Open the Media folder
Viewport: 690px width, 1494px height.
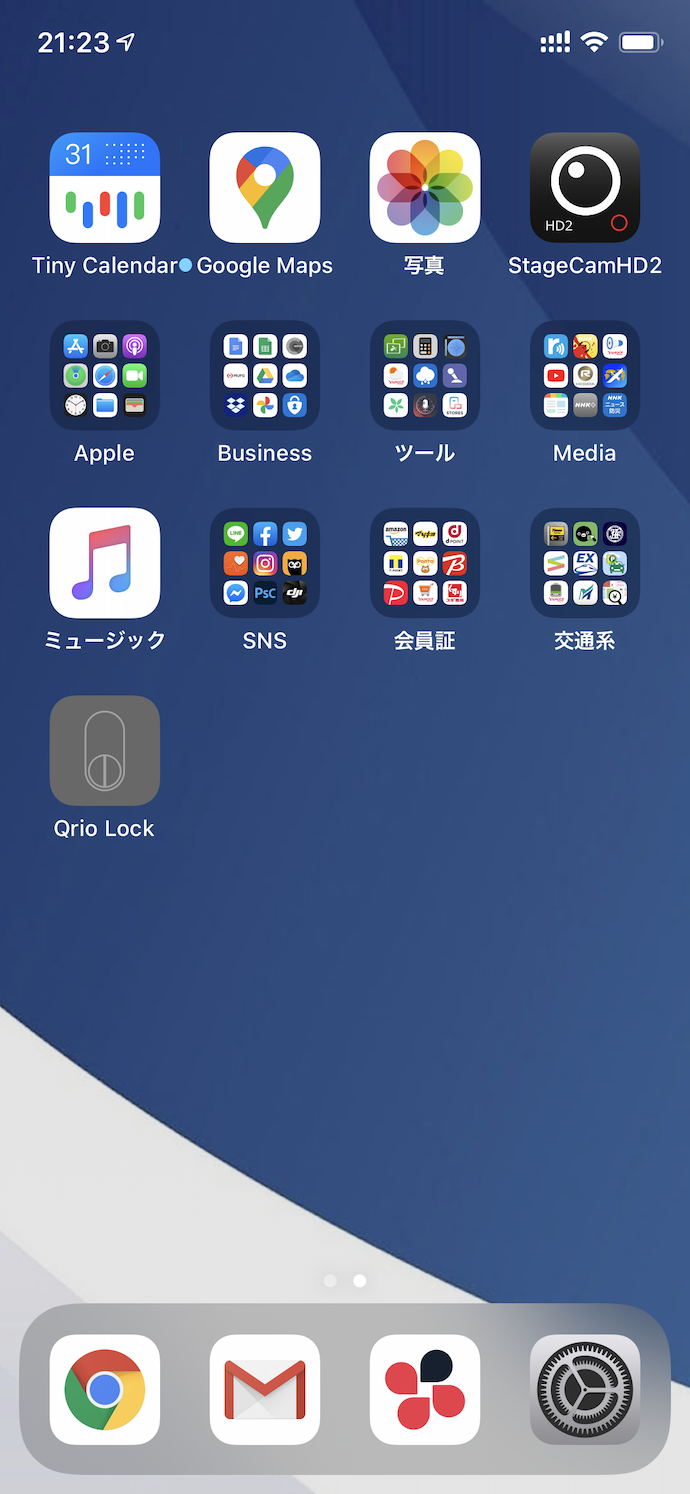[x=585, y=376]
